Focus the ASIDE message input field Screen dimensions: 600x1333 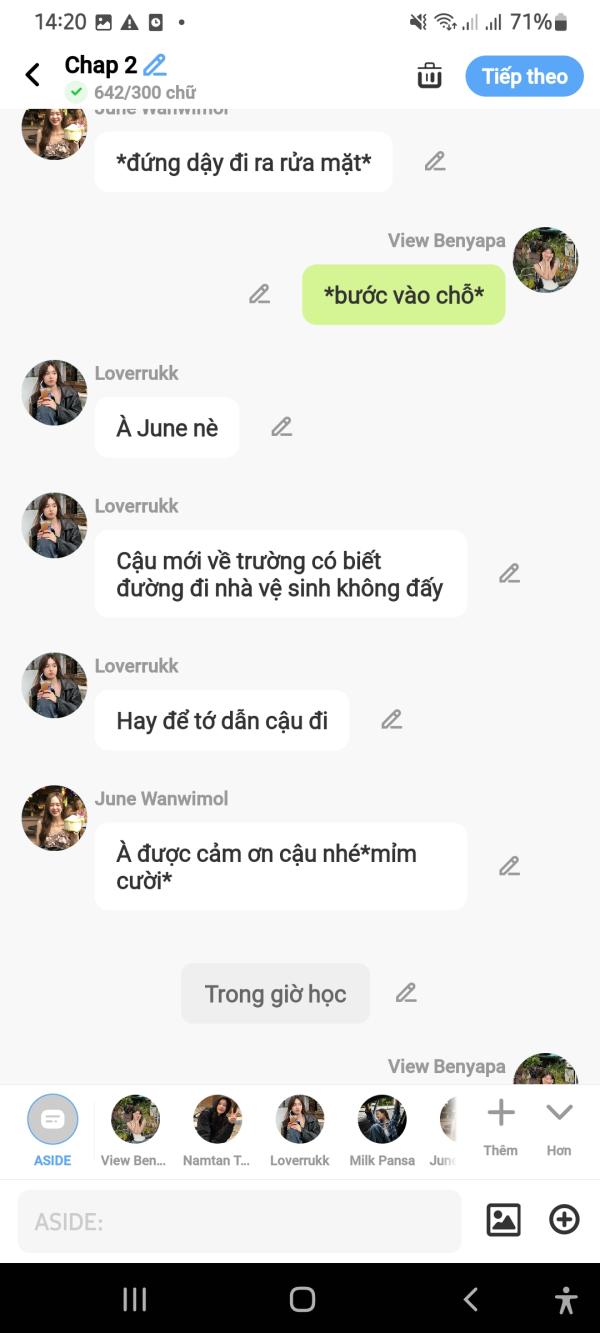(x=239, y=1221)
